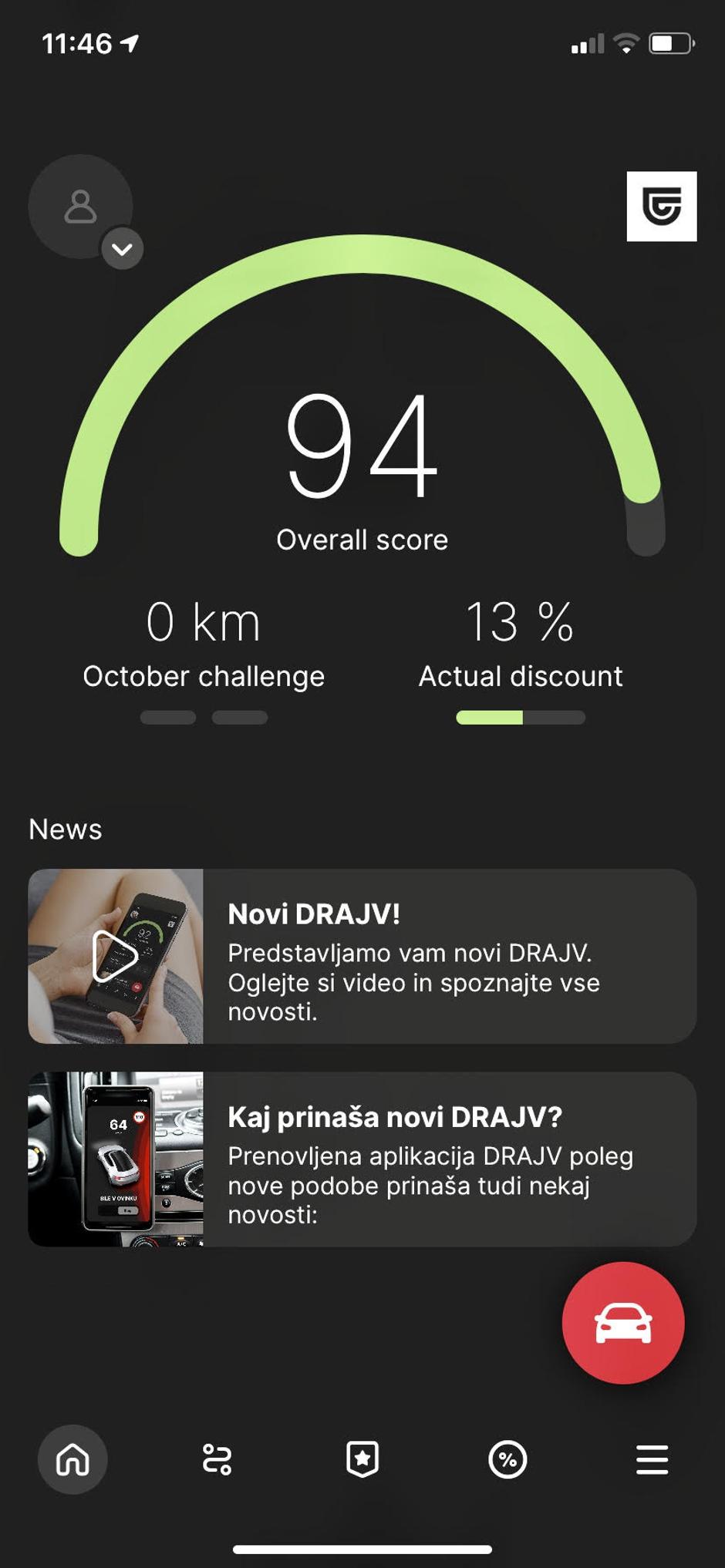Start a drive with the red car button

623,1321
